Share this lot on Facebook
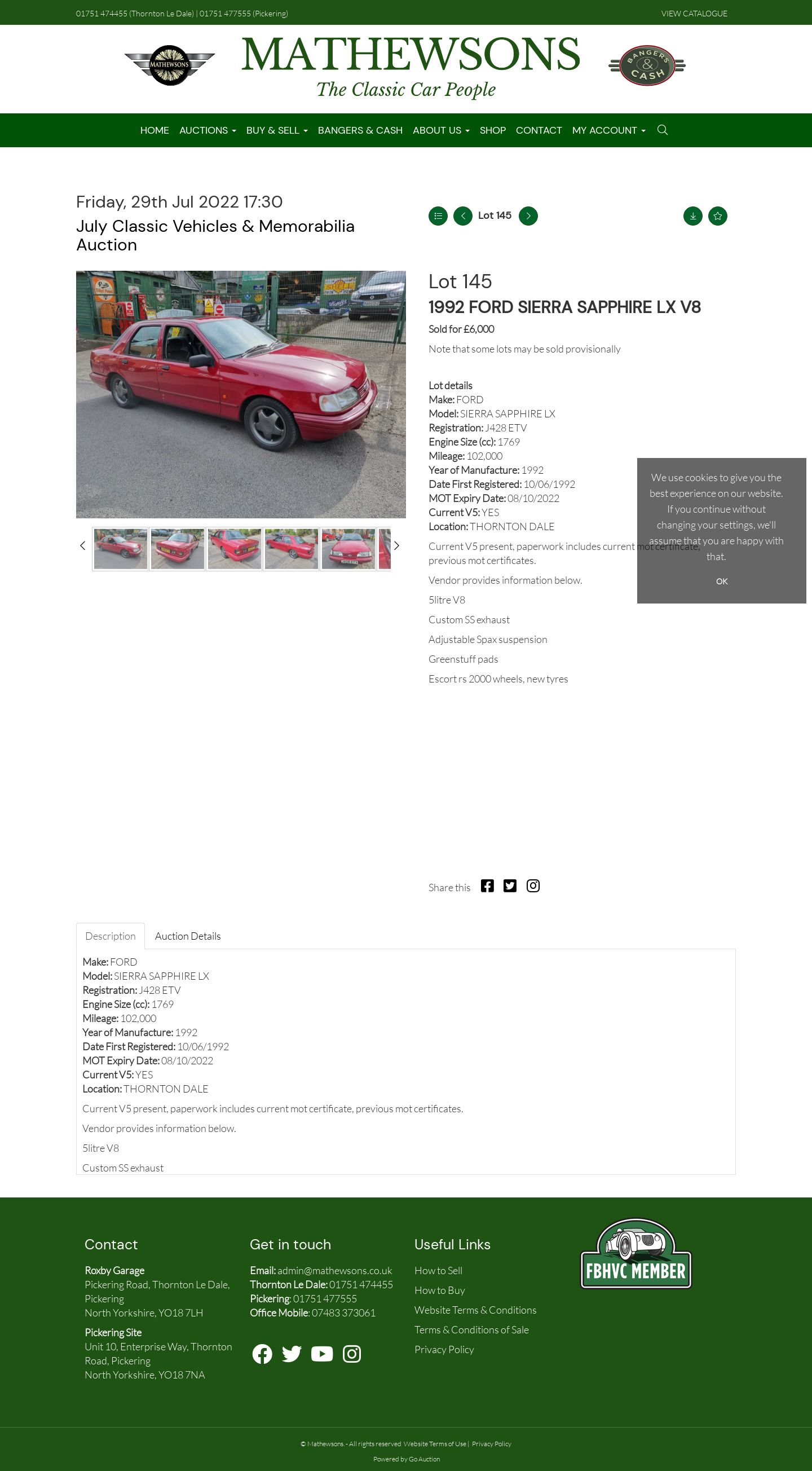This screenshot has width=812, height=1471. [x=487, y=886]
